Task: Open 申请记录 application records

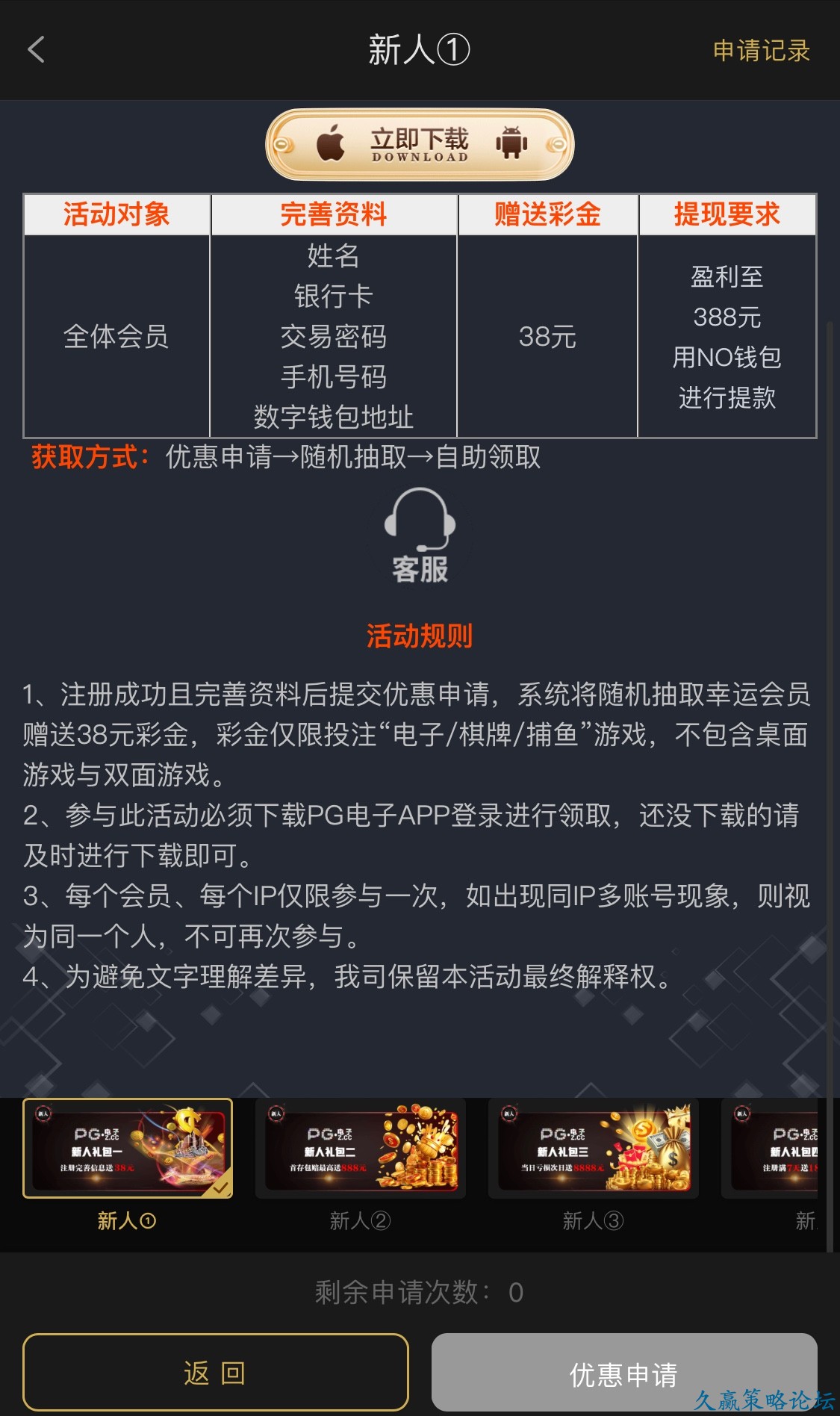Action: tap(761, 51)
